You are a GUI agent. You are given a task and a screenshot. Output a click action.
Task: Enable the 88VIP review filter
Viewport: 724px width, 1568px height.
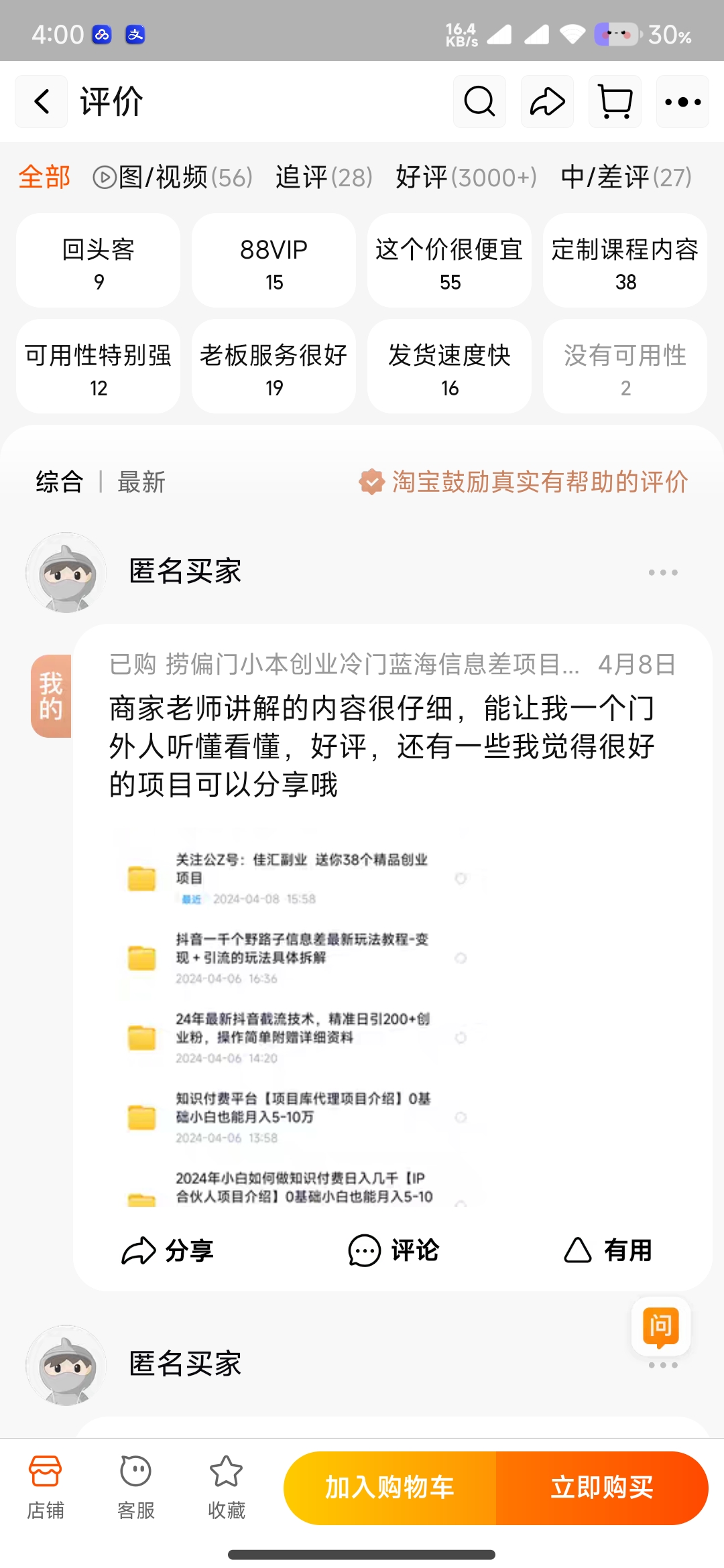point(273,261)
